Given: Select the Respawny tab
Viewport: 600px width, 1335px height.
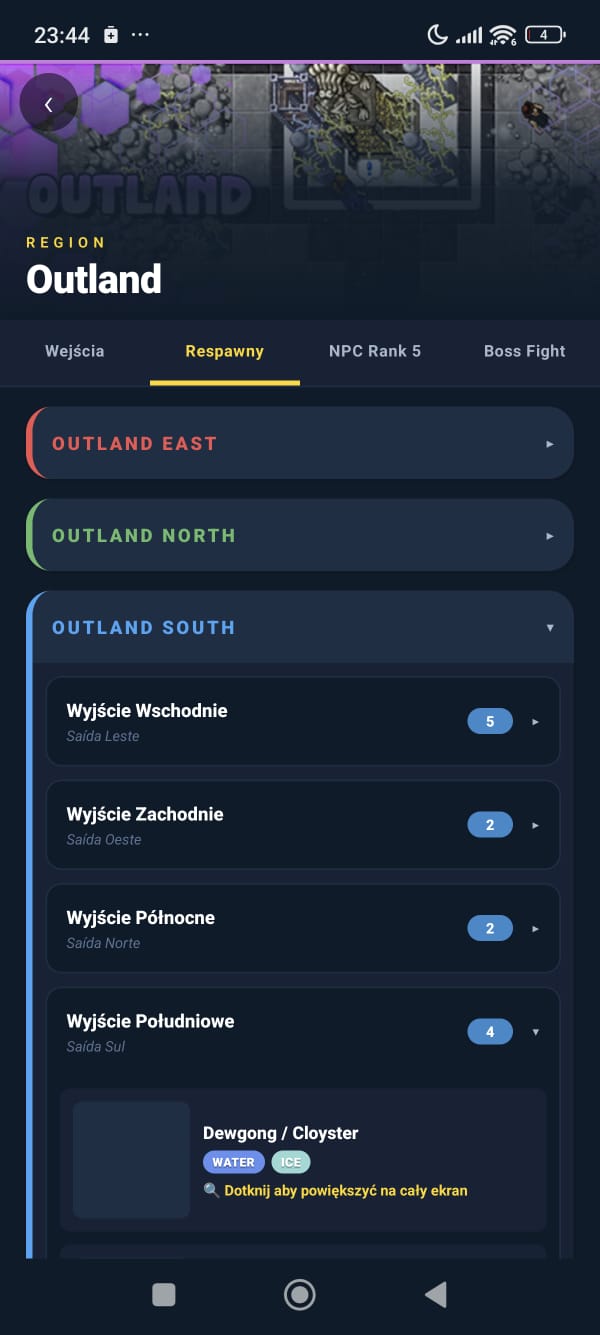Looking at the screenshot, I should [224, 351].
